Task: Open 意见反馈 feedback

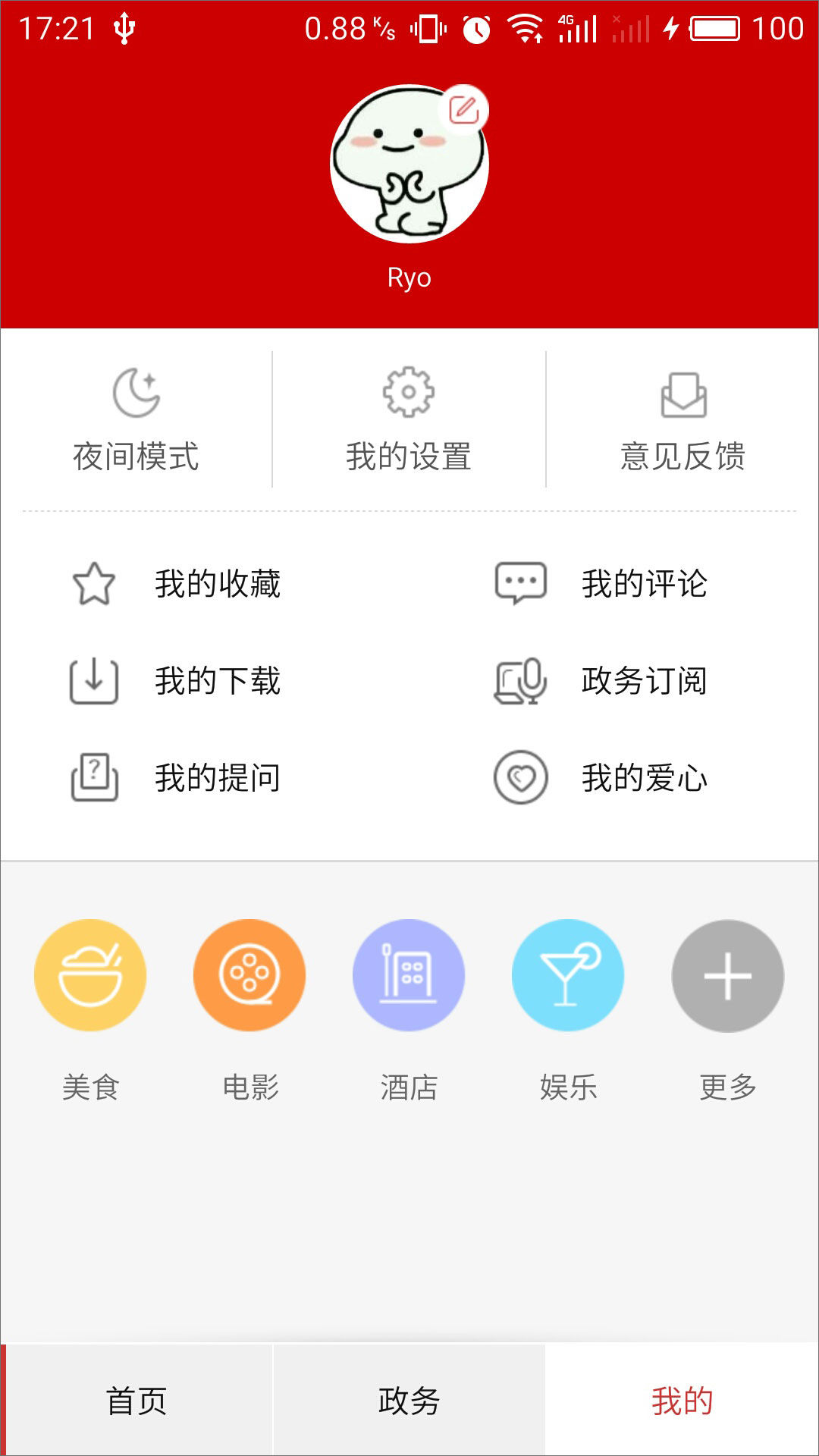Action: pyautogui.click(x=682, y=419)
